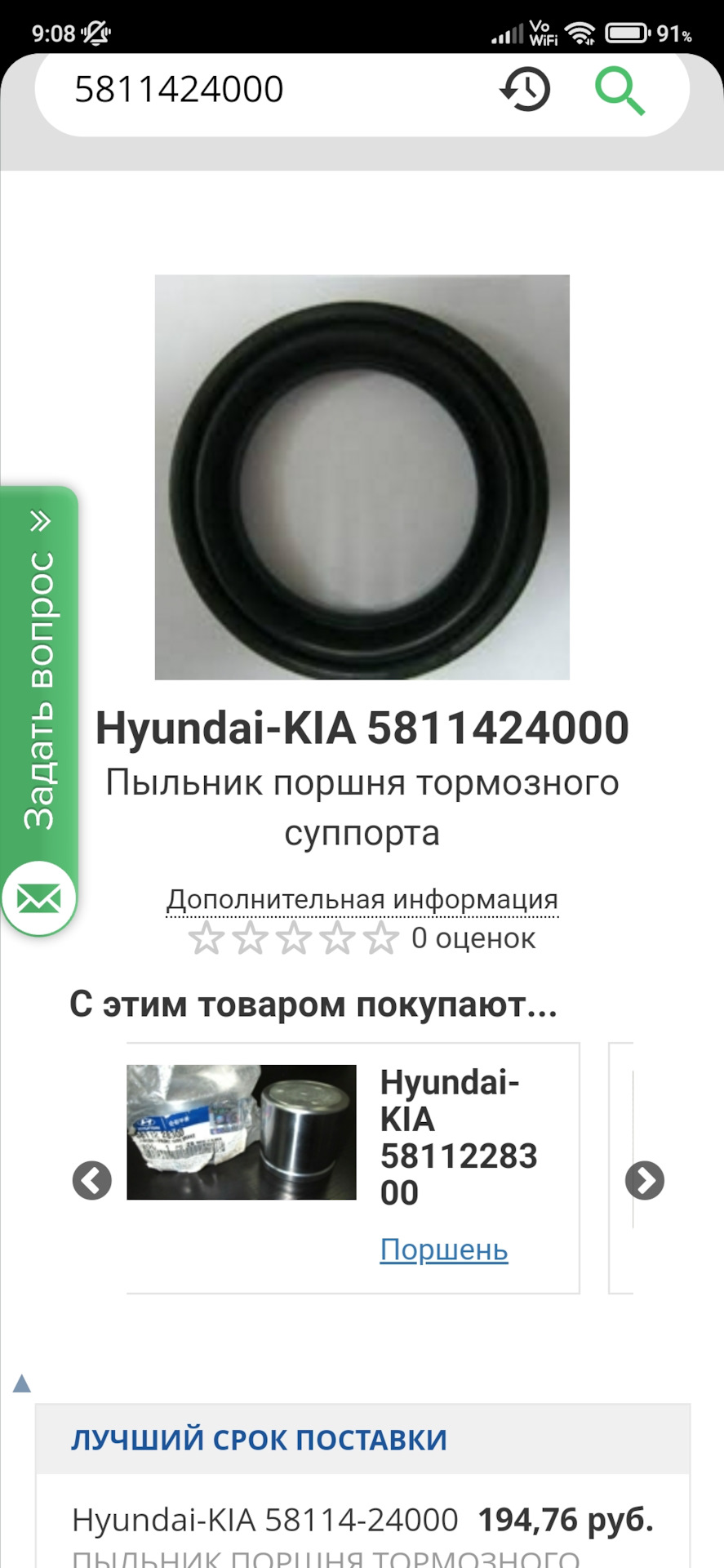Tap the green envelope message icon
Screen dimensions: 724x1568
point(38,899)
